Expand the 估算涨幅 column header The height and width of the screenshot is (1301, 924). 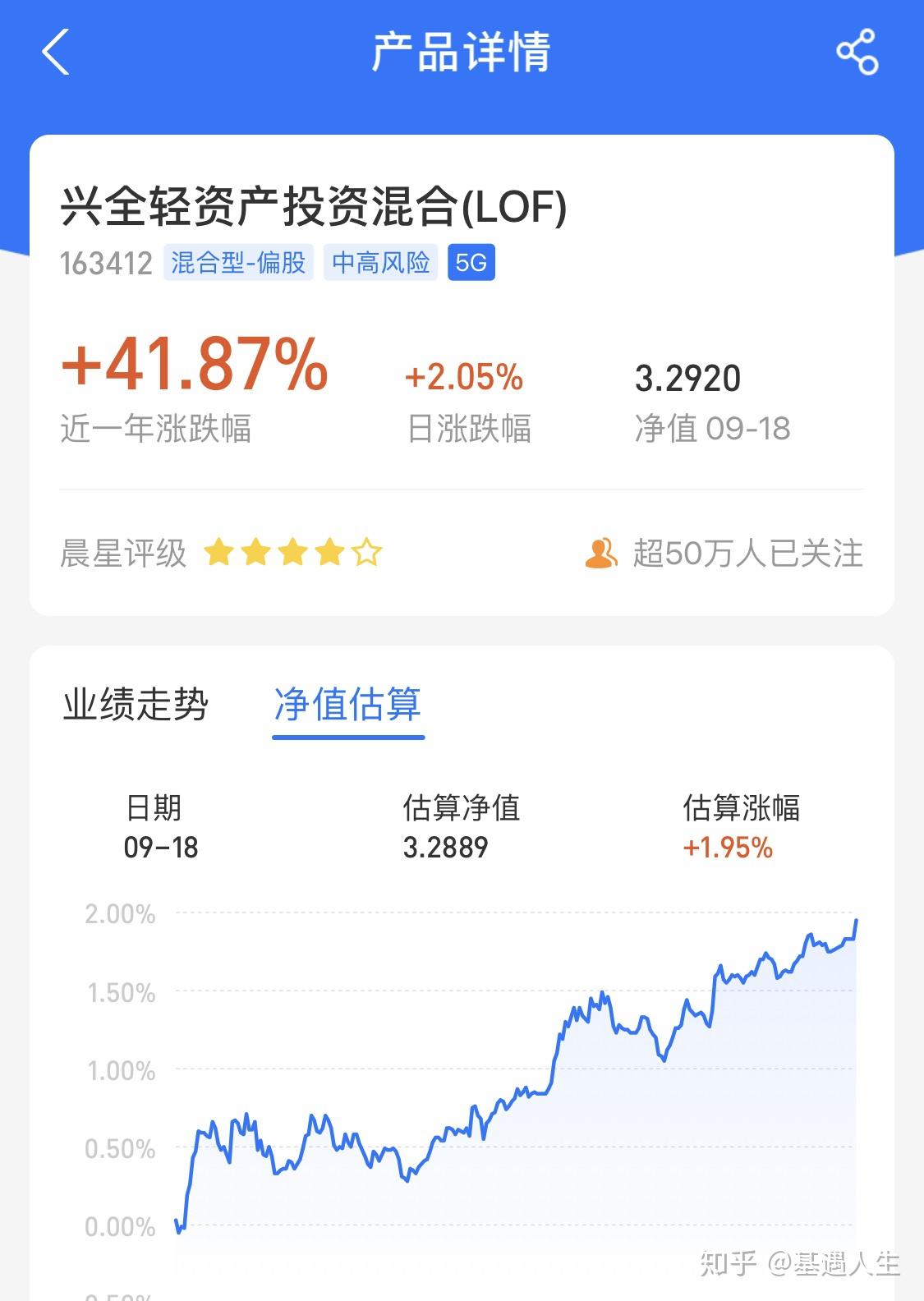point(742,808)
